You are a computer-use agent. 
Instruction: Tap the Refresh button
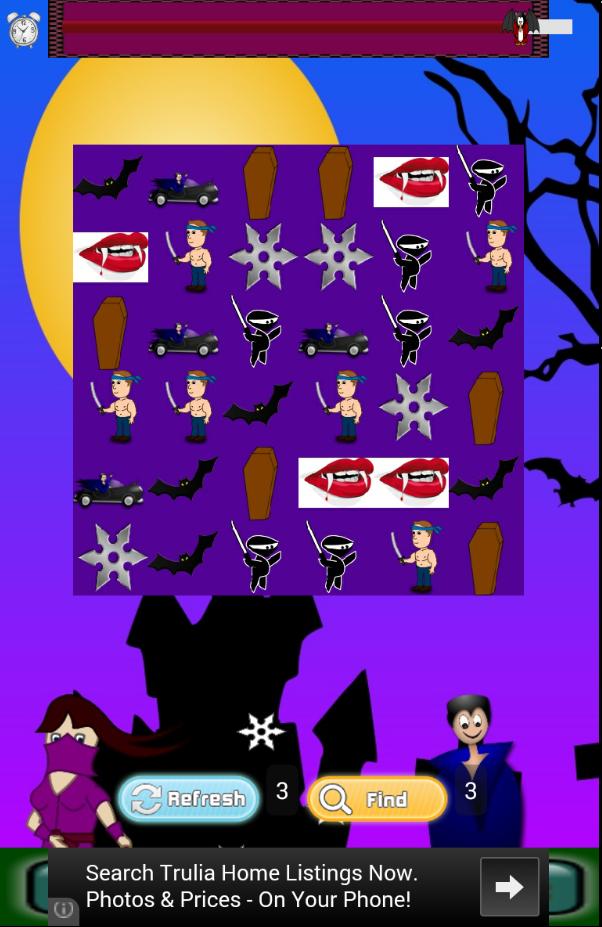188,798
